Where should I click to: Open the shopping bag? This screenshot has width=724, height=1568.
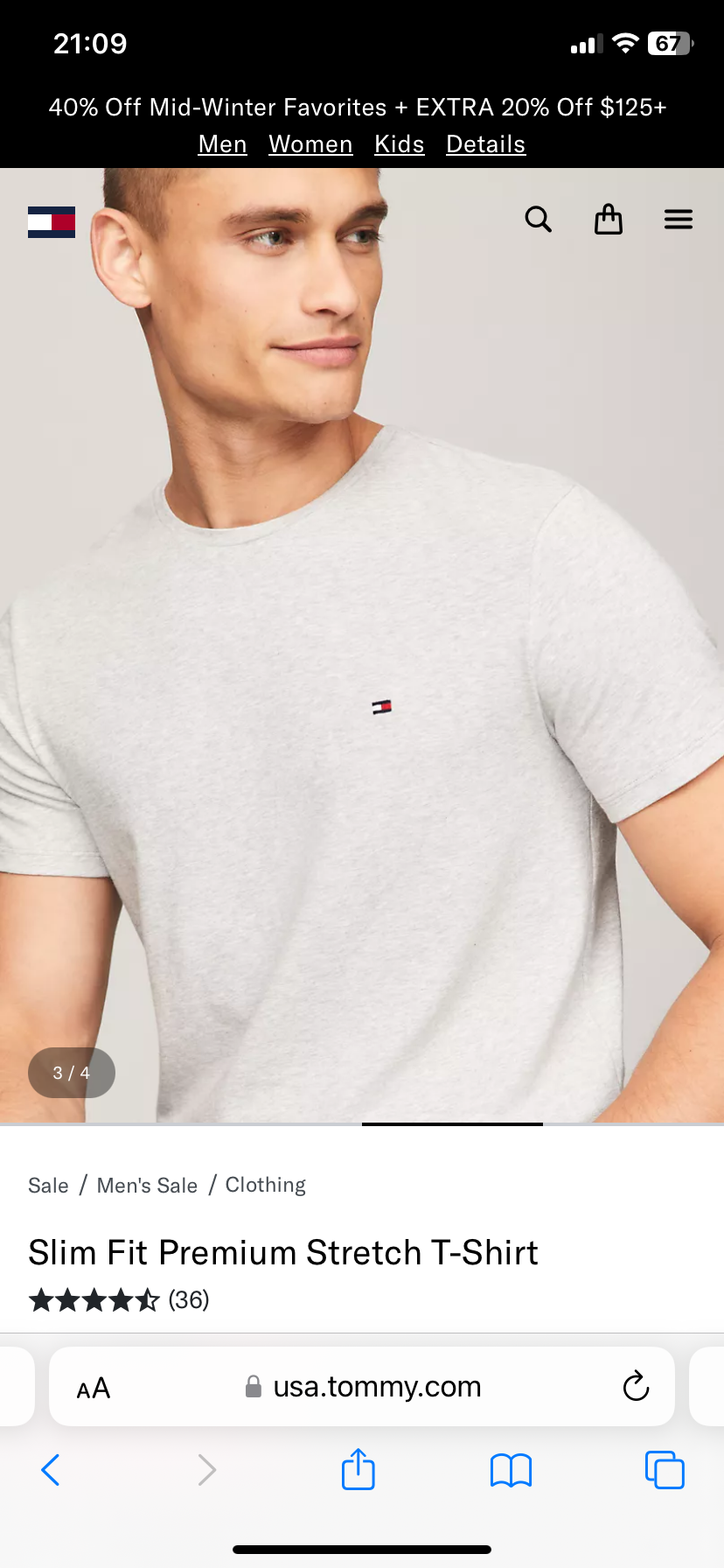click(x=608, y=219)
